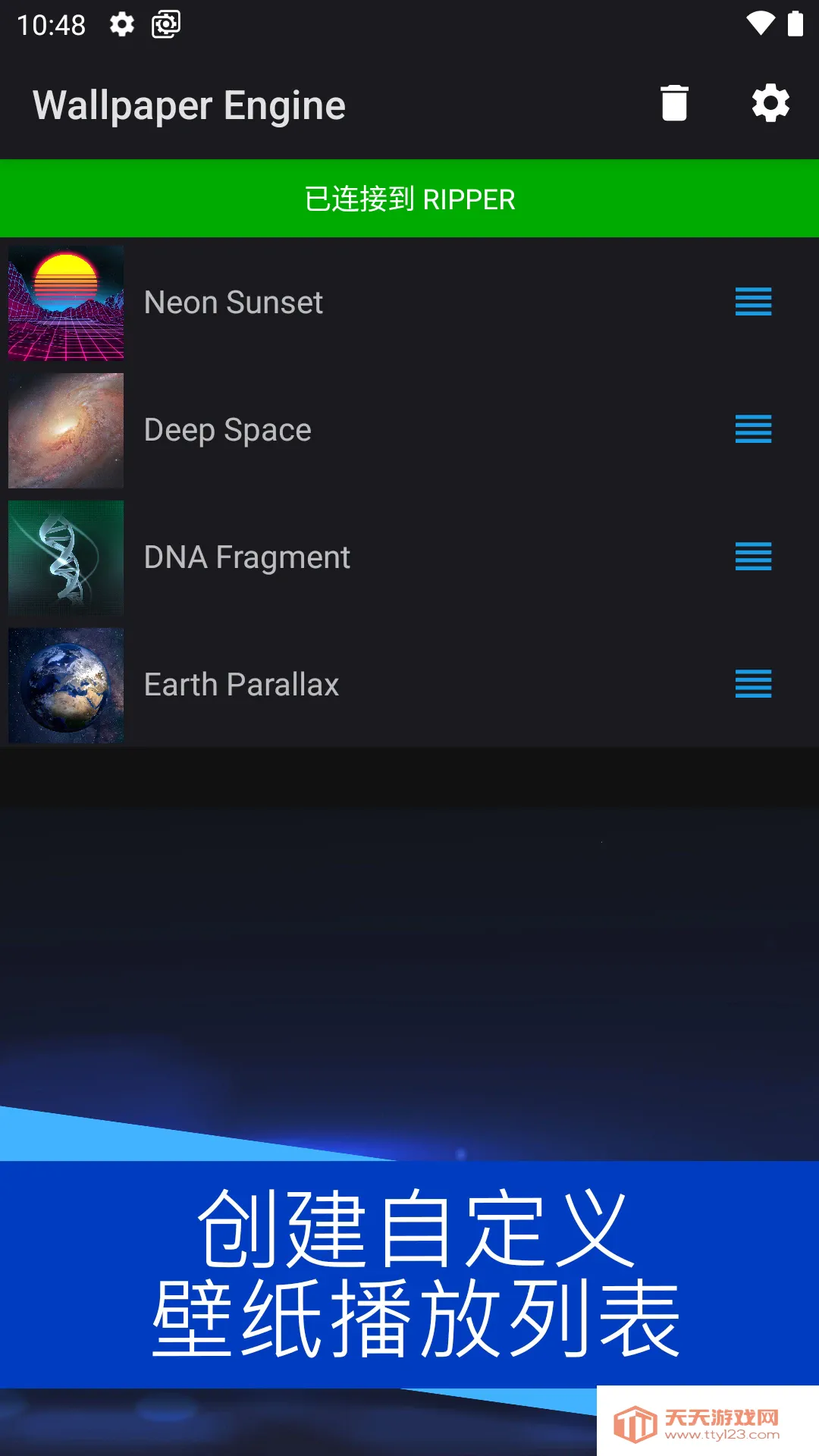The height and width of the screenshot is (1456, 819).
Task: Tap the DNA Fragment thumbnail preview
Action: tap(65, 557)
